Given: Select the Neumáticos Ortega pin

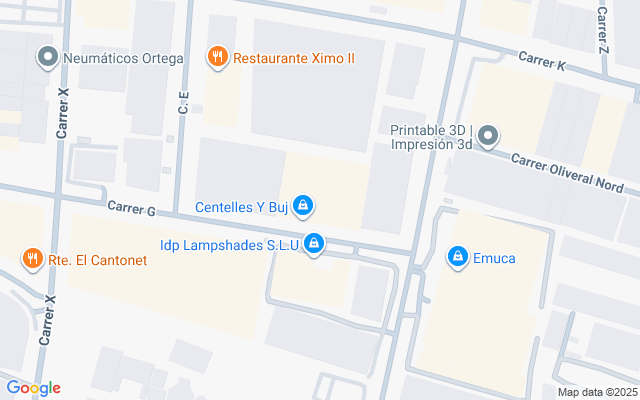Looking at the screenshot, I should (x=46, y=57).
